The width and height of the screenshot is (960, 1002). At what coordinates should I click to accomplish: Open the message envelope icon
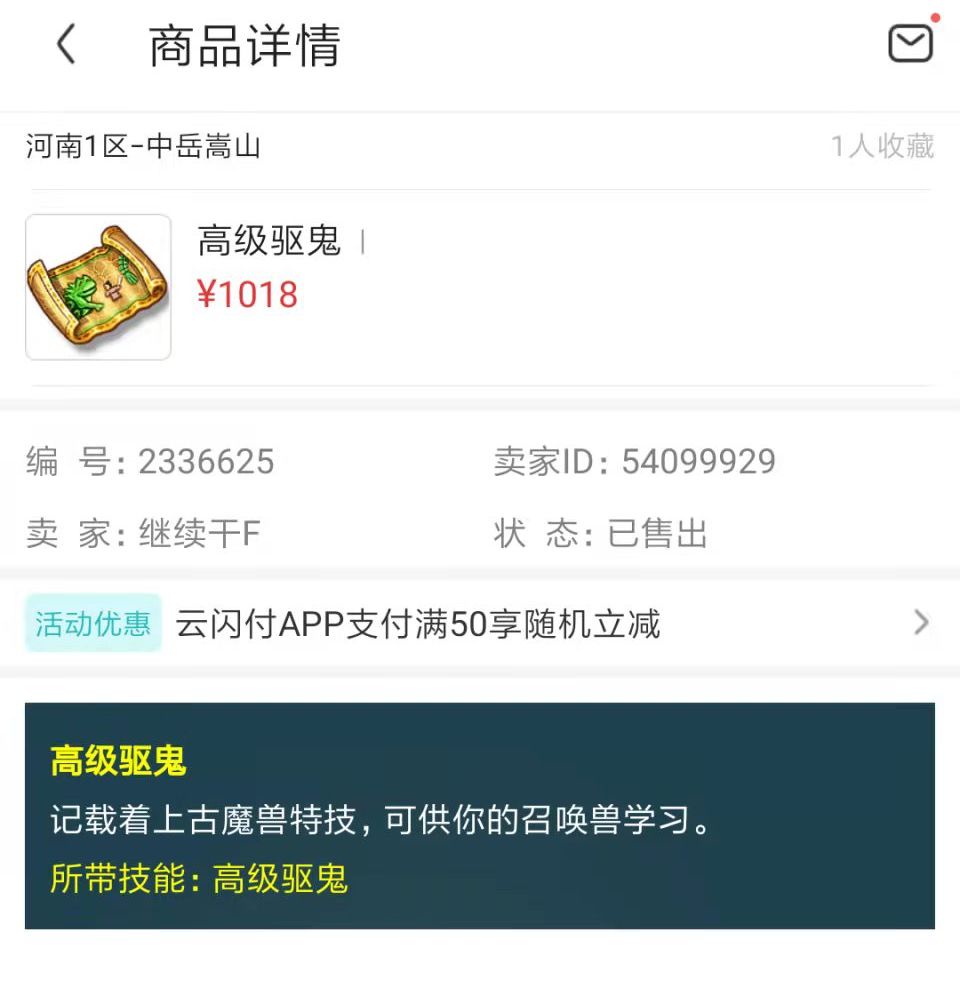[908, 44]
